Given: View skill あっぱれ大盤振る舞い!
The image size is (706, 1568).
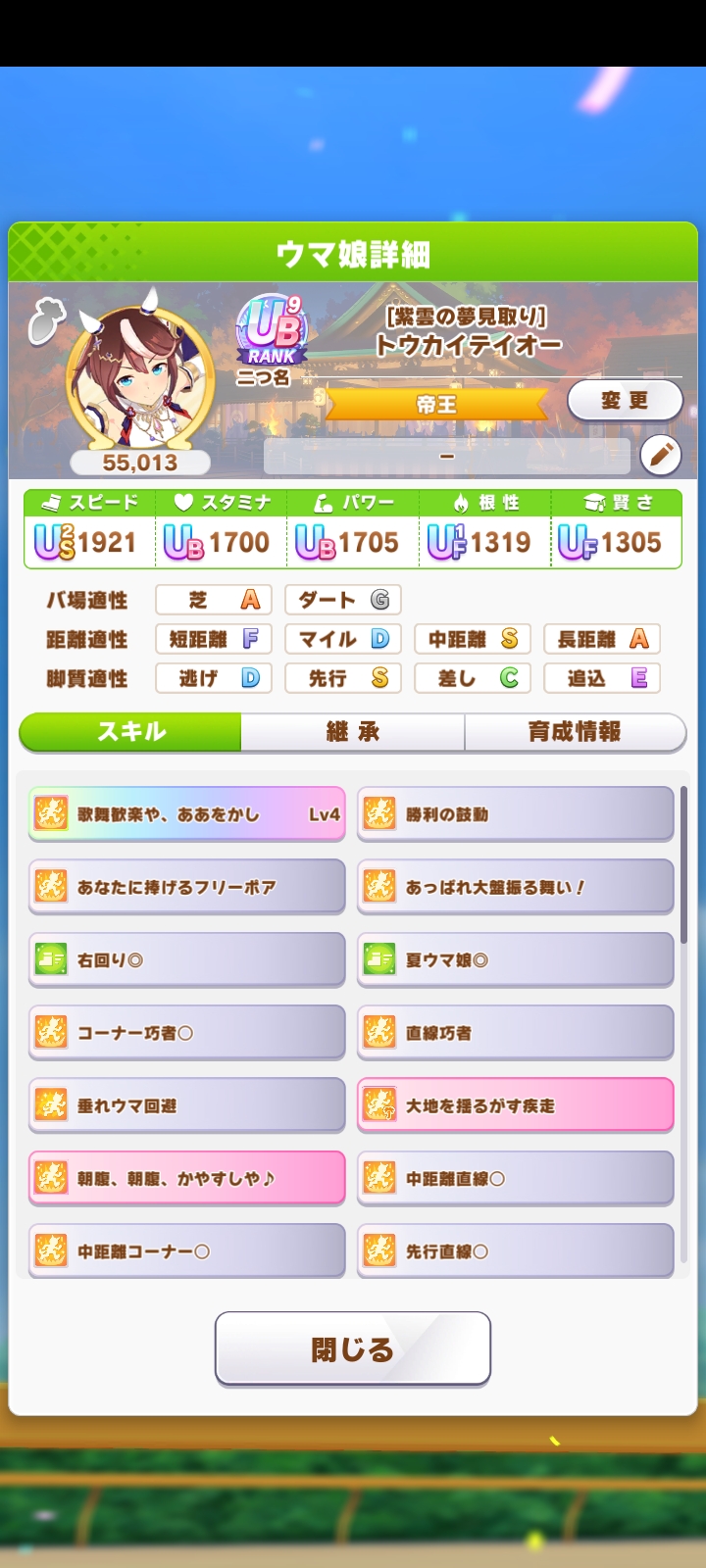Looking at the screenshot, I should coord(516,887).
